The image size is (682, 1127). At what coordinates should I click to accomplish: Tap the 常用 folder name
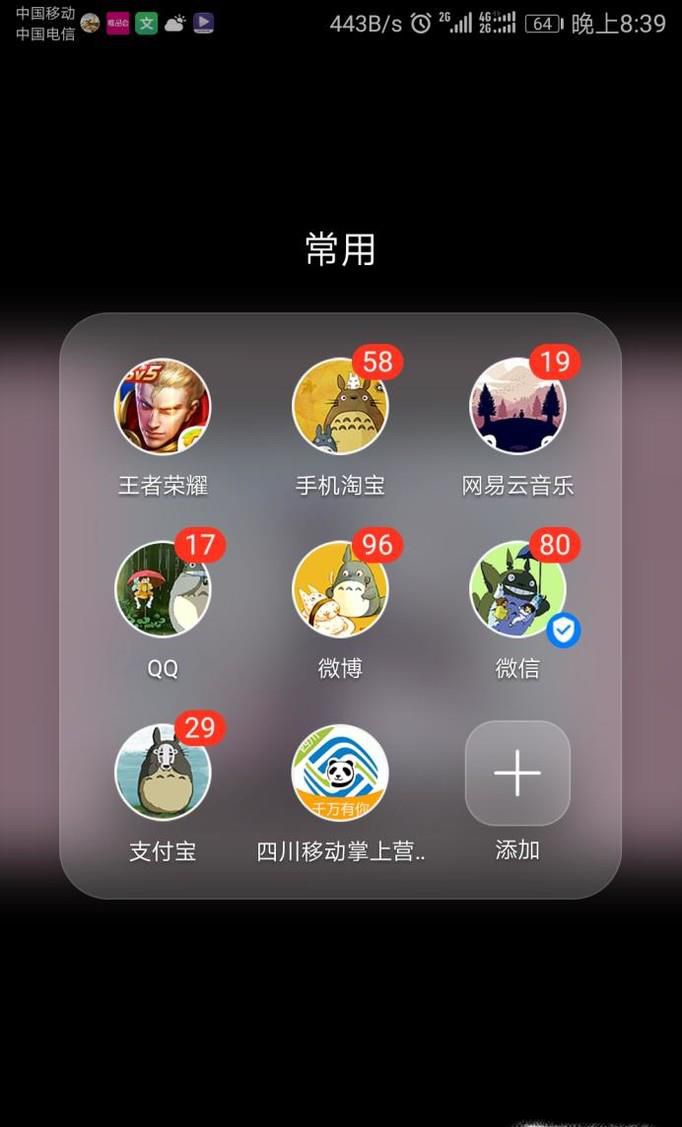(340, 249)
